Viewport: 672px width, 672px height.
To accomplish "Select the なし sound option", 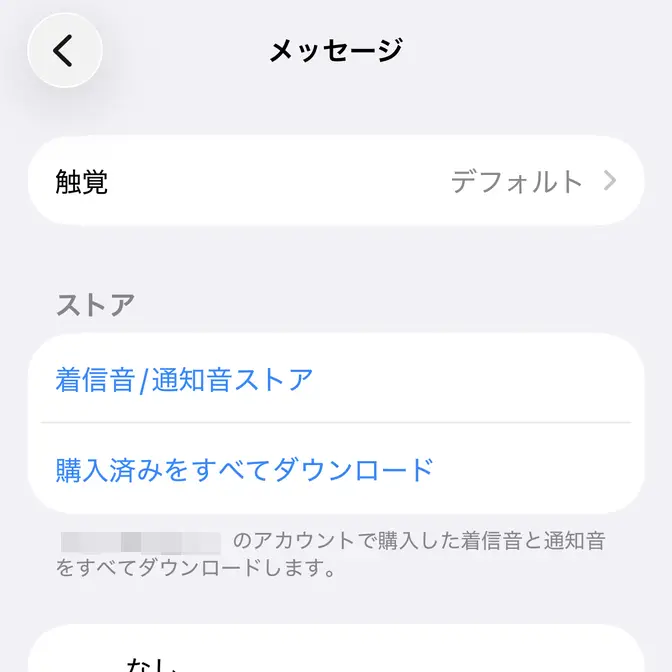I will click(x=152, y=662).
